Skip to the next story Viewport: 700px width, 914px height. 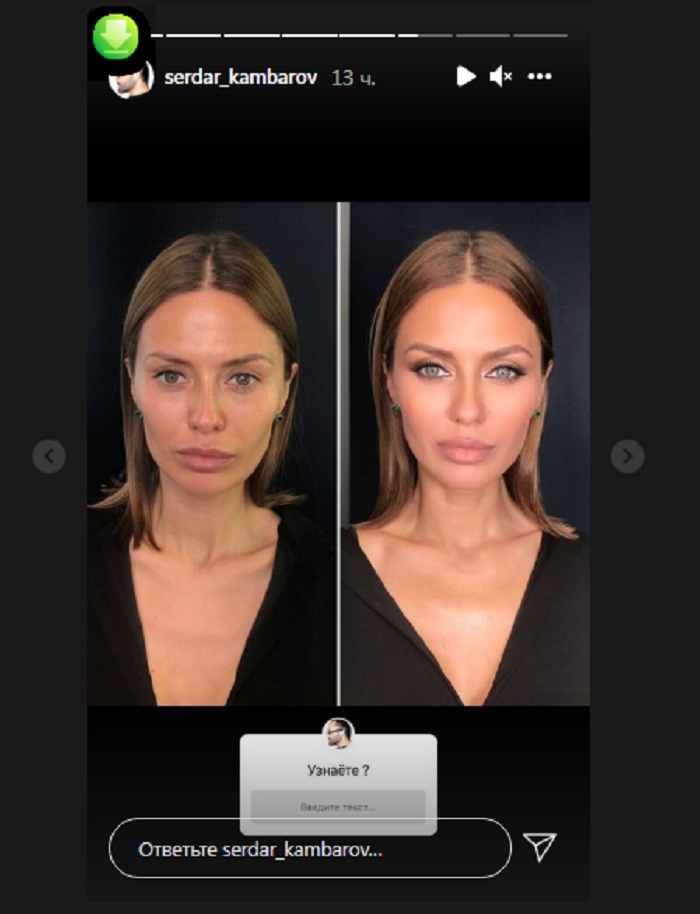pyautogui.click(x=627, y=456)
